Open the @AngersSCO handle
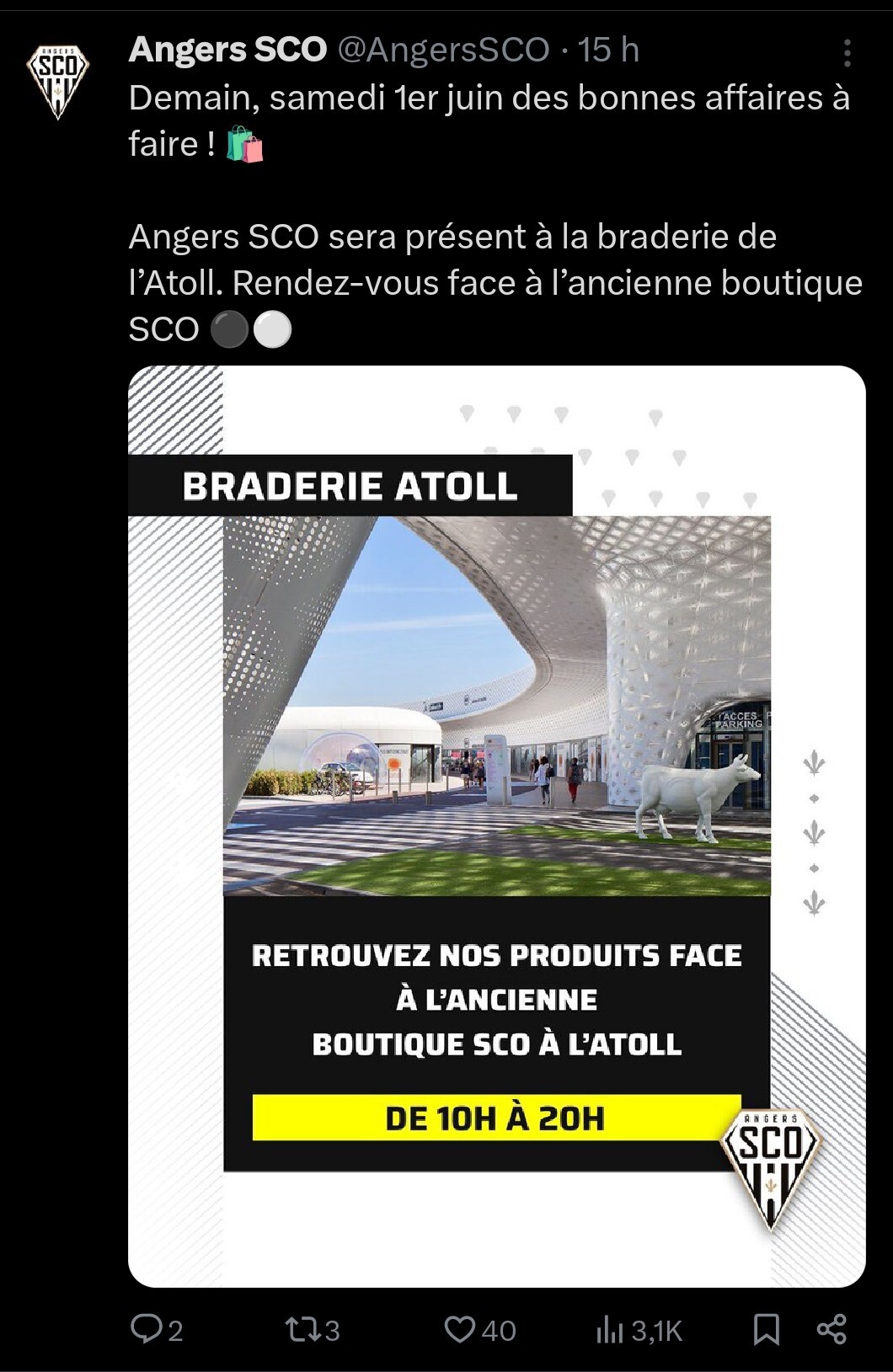Viewport: 893px width, 1372px height. pyautogui.click(x=443, y=51)
